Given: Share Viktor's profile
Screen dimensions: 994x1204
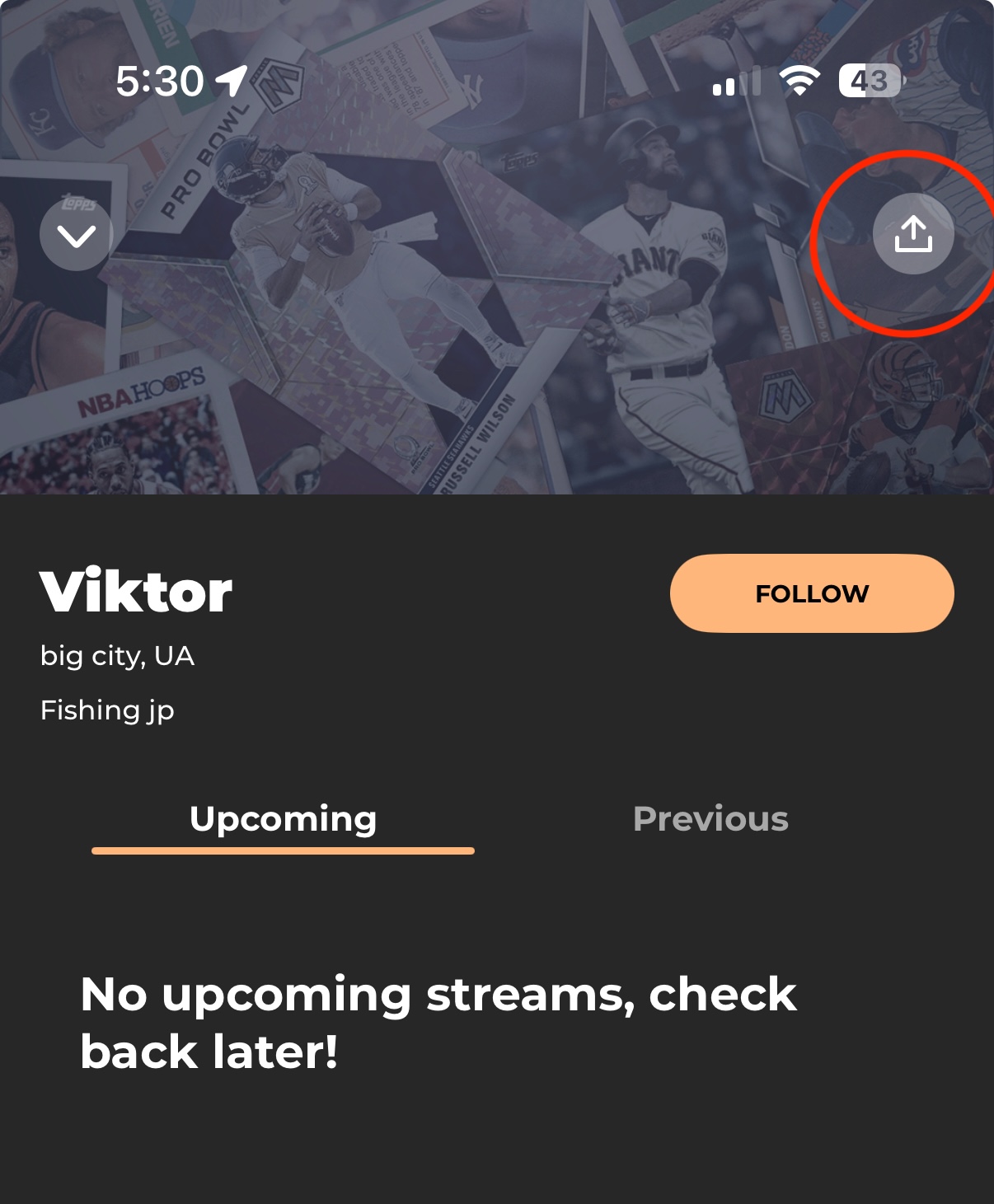Looking at the screenshot, I should (x=913, y=234).
